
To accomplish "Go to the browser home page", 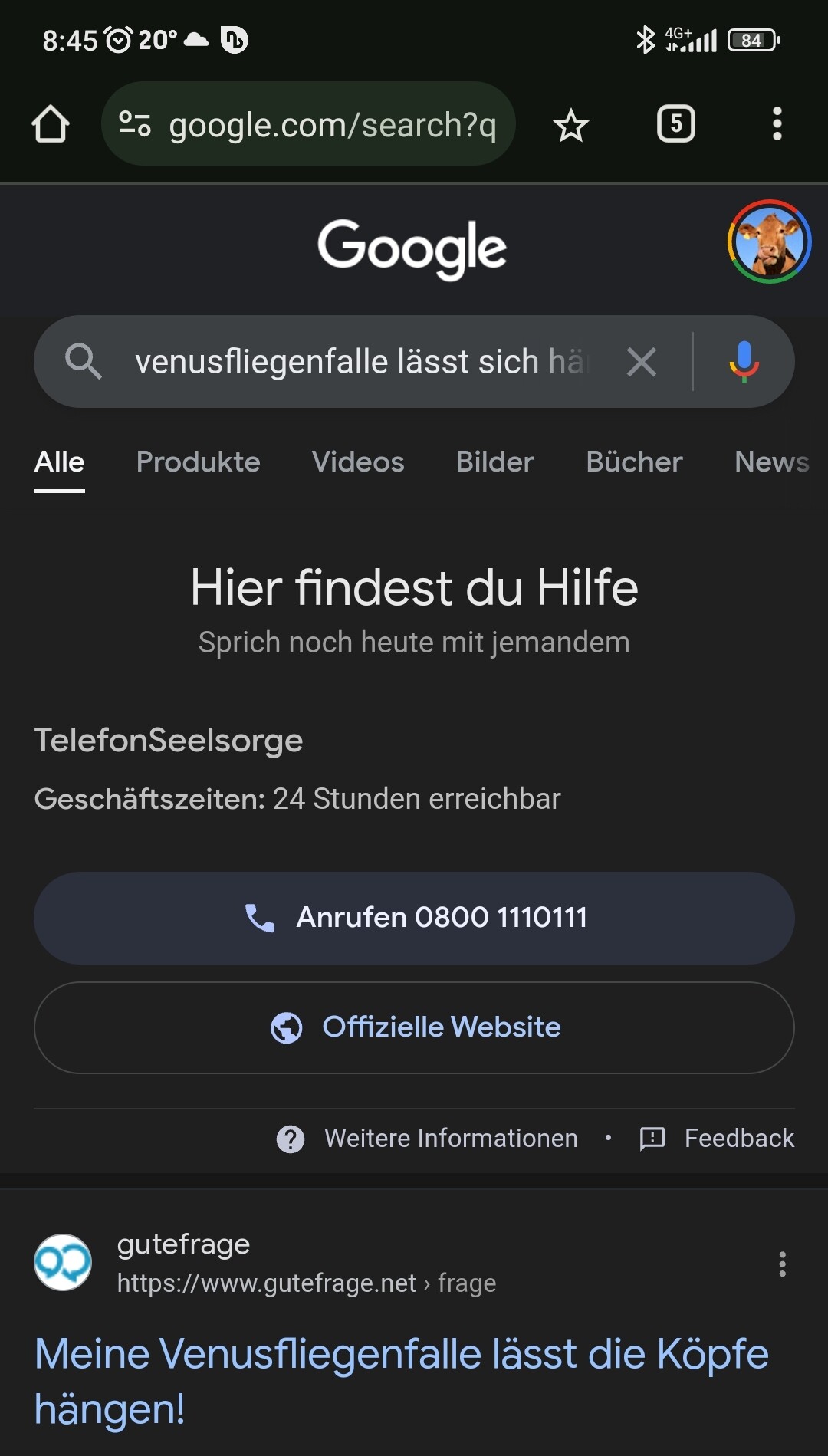I will [51, 124].
